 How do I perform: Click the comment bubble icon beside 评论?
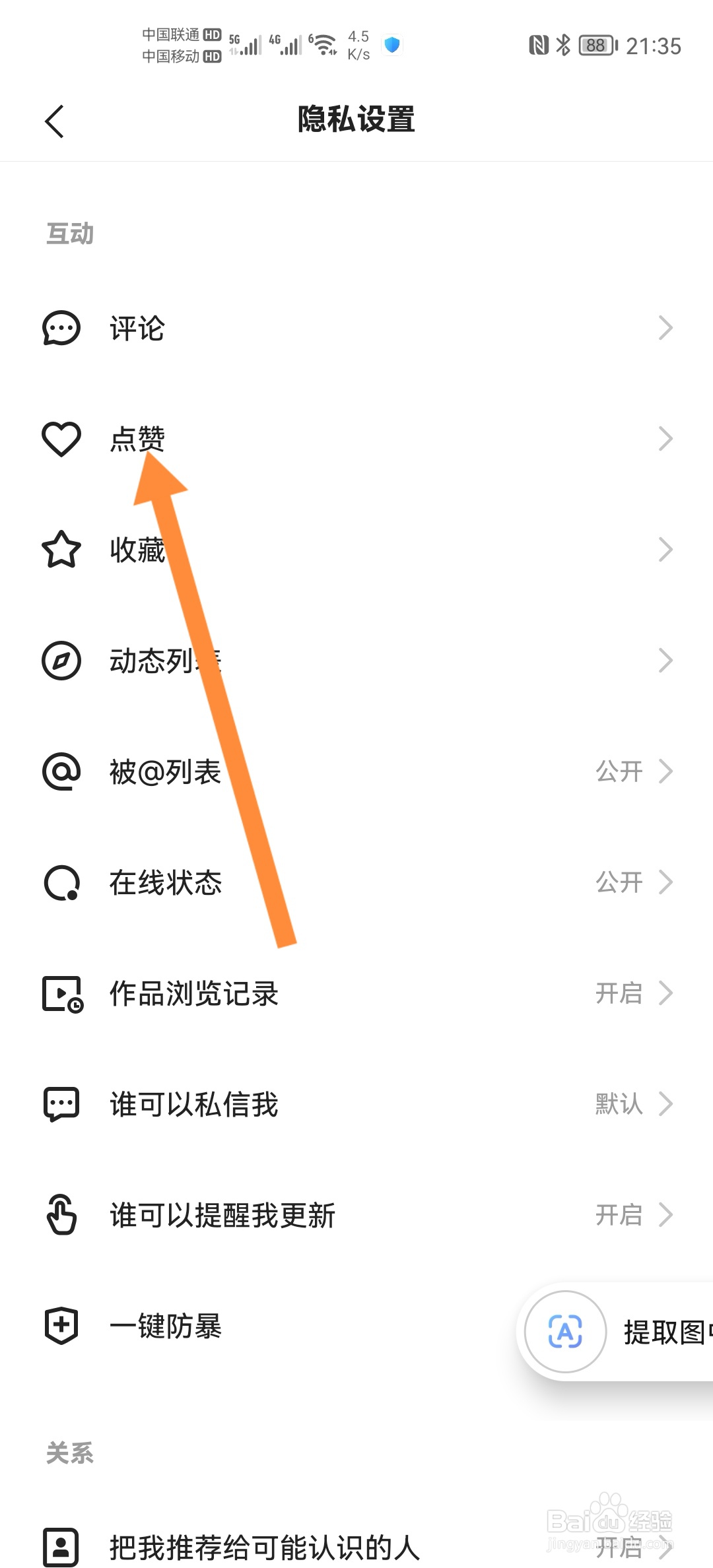pos(61,328)
